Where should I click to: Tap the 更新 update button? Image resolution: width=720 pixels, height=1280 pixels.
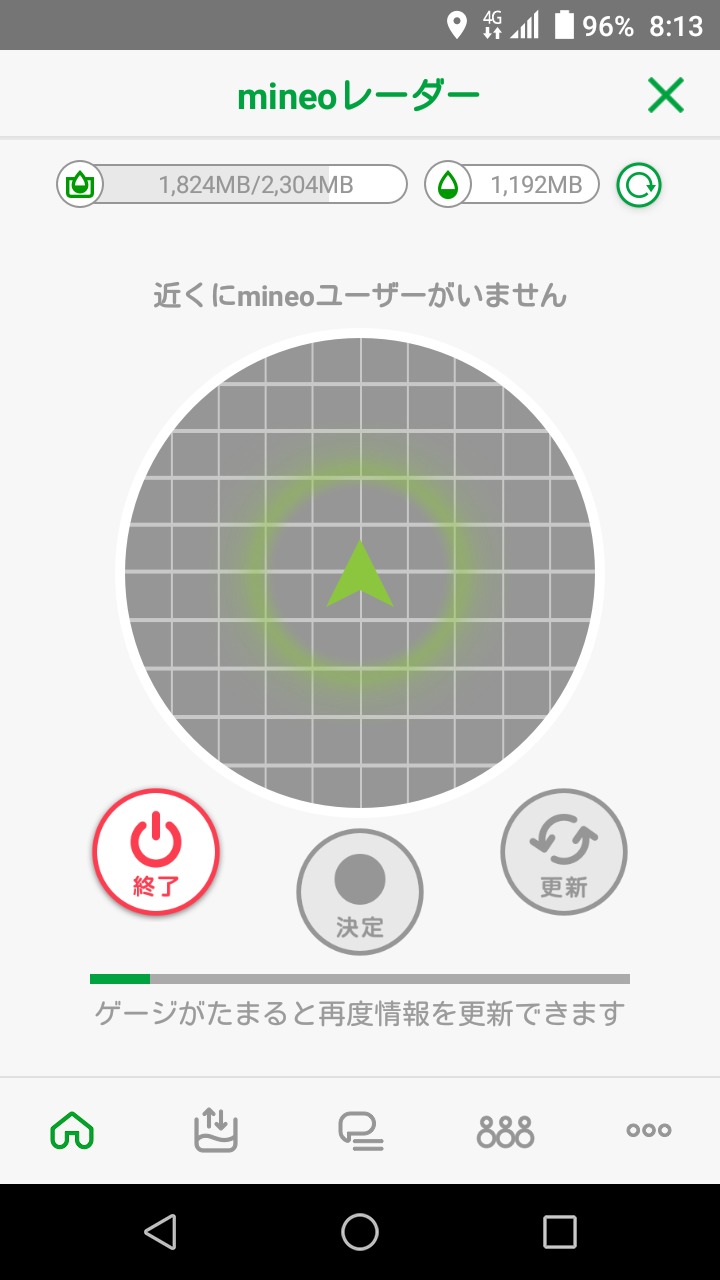[x=564, y=852]
